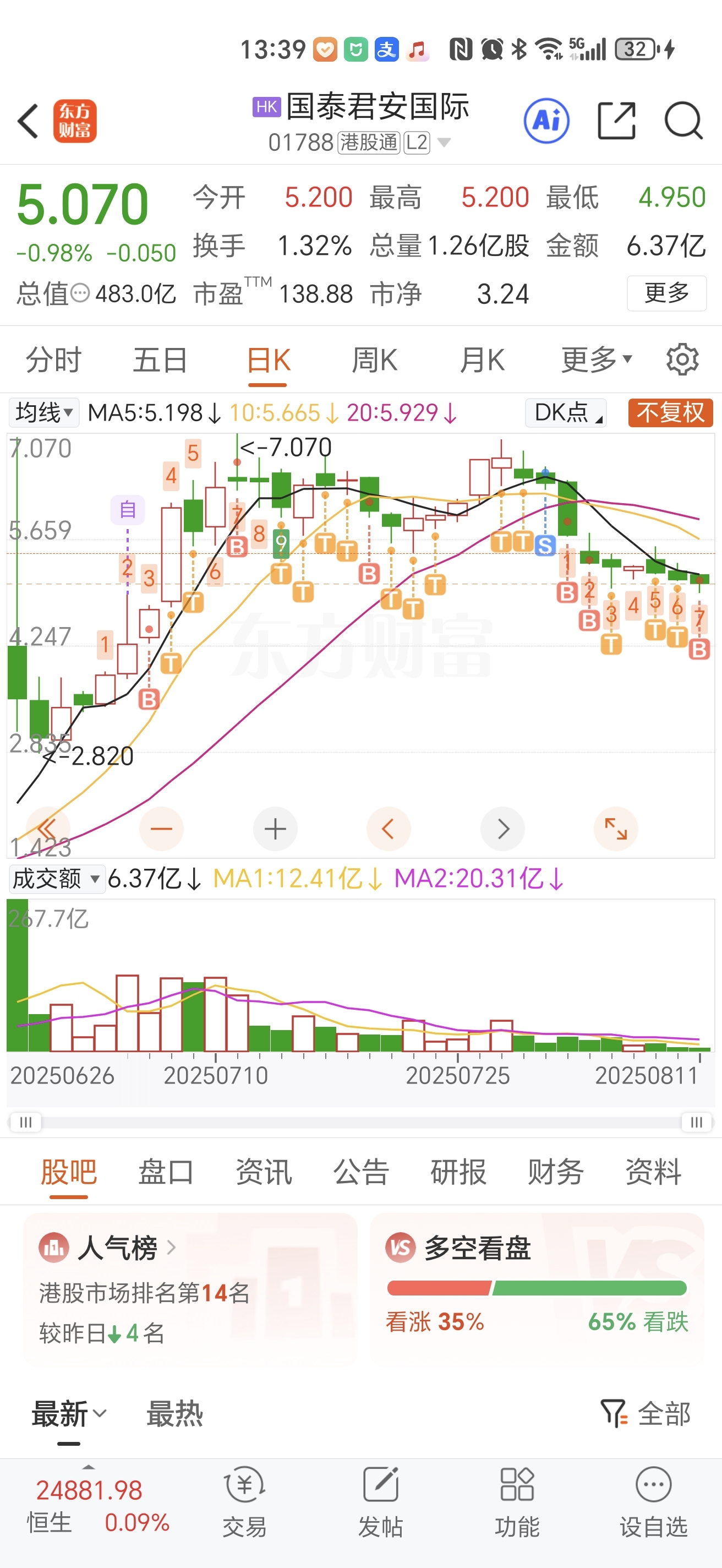Open chart settings gear
This screenshot has width=722, height=1568.
point(682,360)
